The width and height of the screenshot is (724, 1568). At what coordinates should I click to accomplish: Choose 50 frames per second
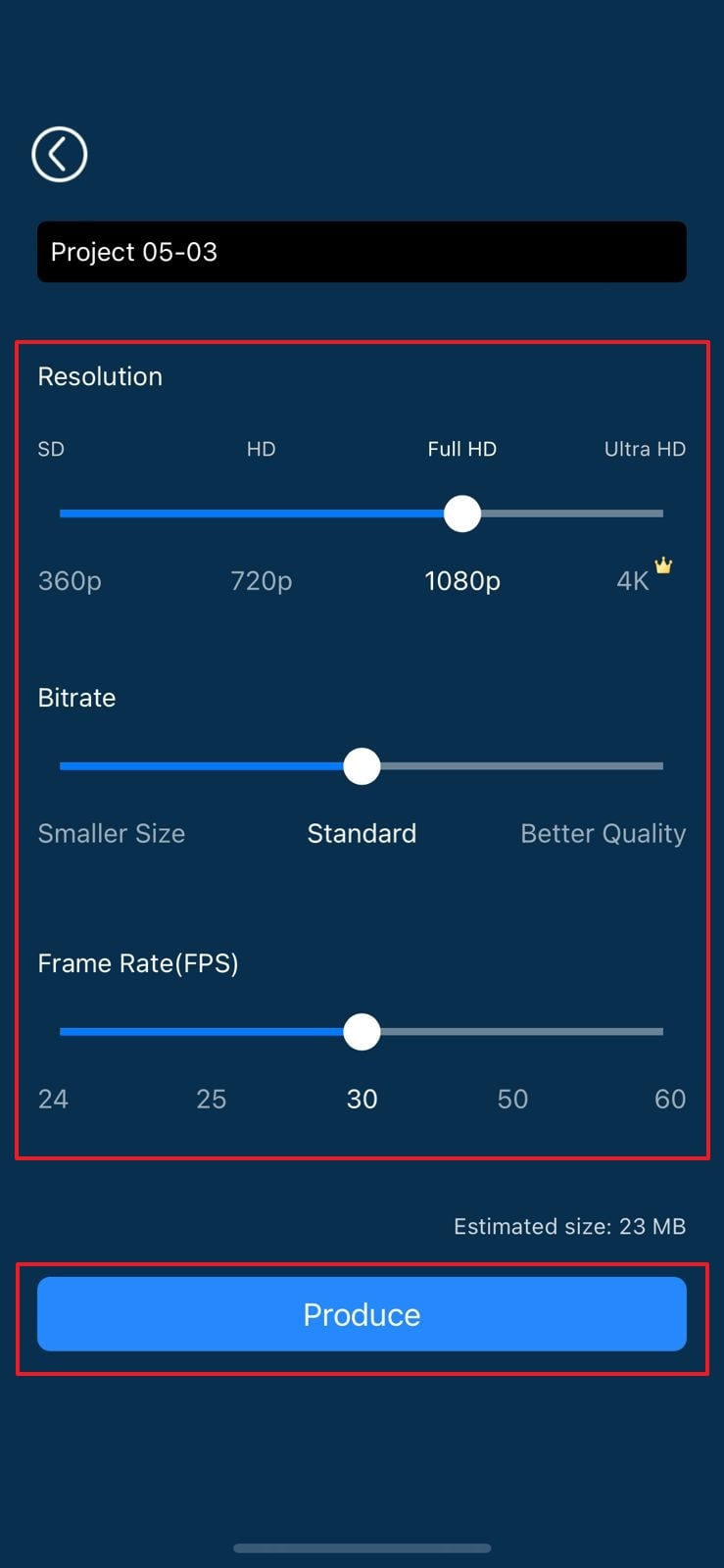(x=511, y=1099)
